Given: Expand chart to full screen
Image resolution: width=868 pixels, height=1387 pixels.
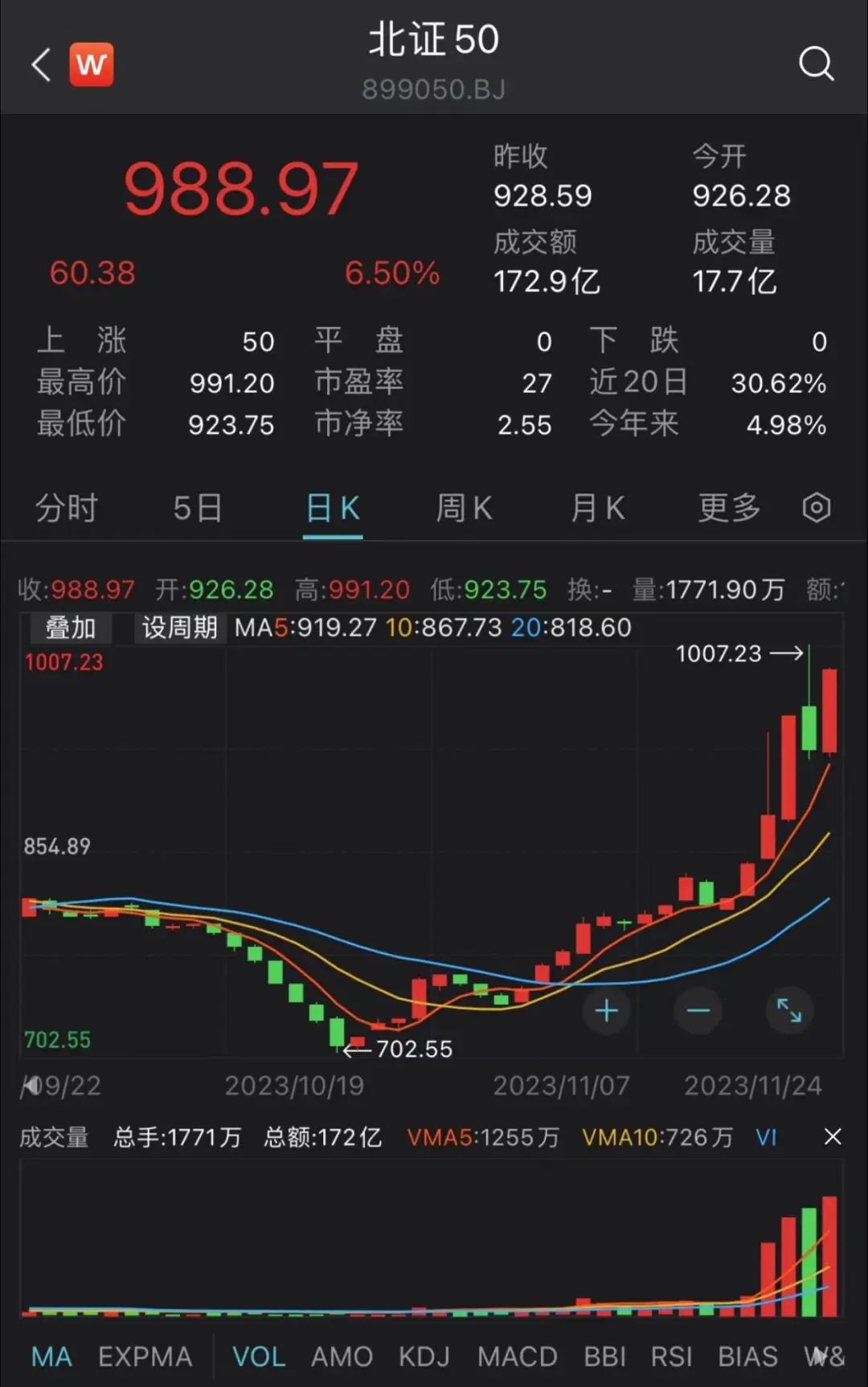Looking at the screenshot, I should pos(789,1010).
